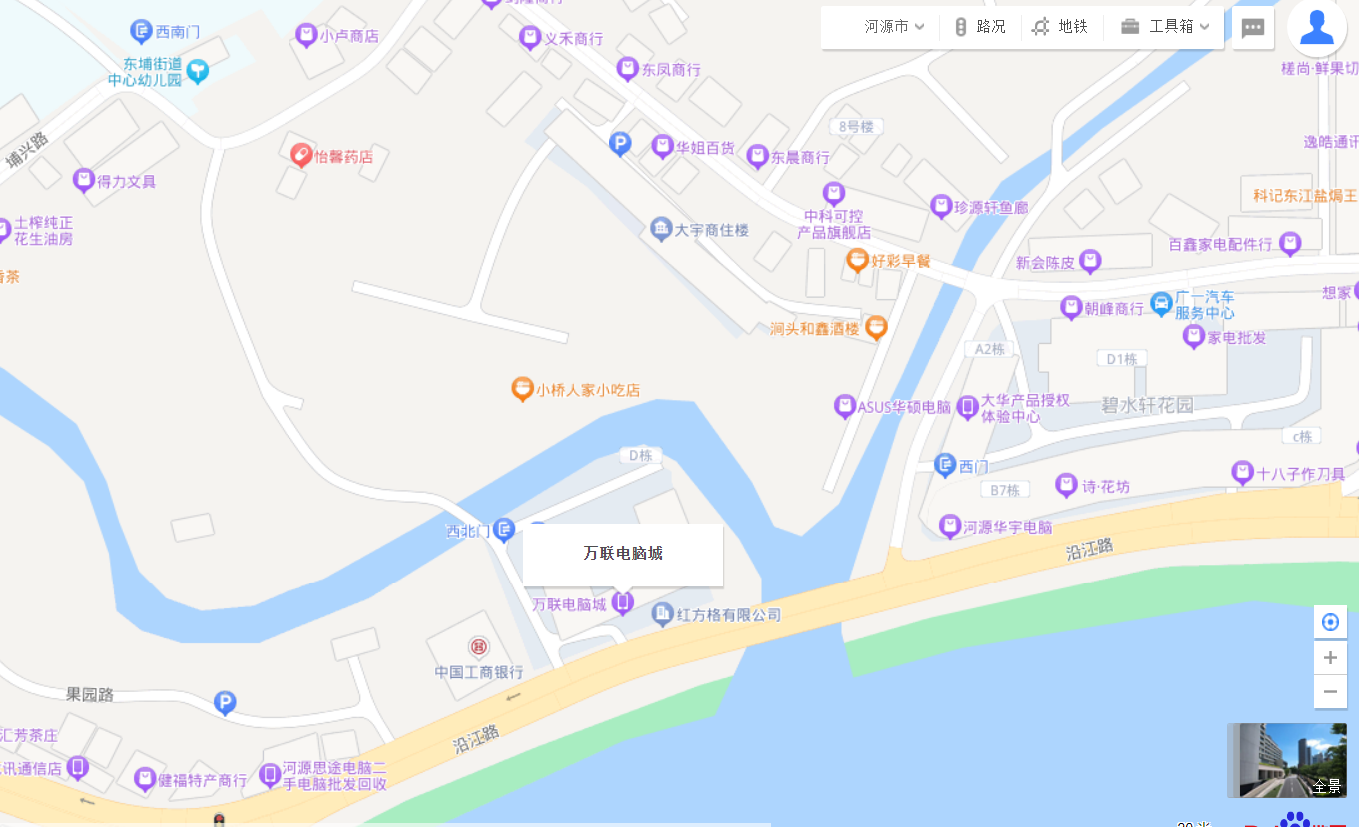The height and width of the screenshot is (827, 1359).
Task: Select 小桥人家小吃店 restaurant marker
Action: click(521, 389)
